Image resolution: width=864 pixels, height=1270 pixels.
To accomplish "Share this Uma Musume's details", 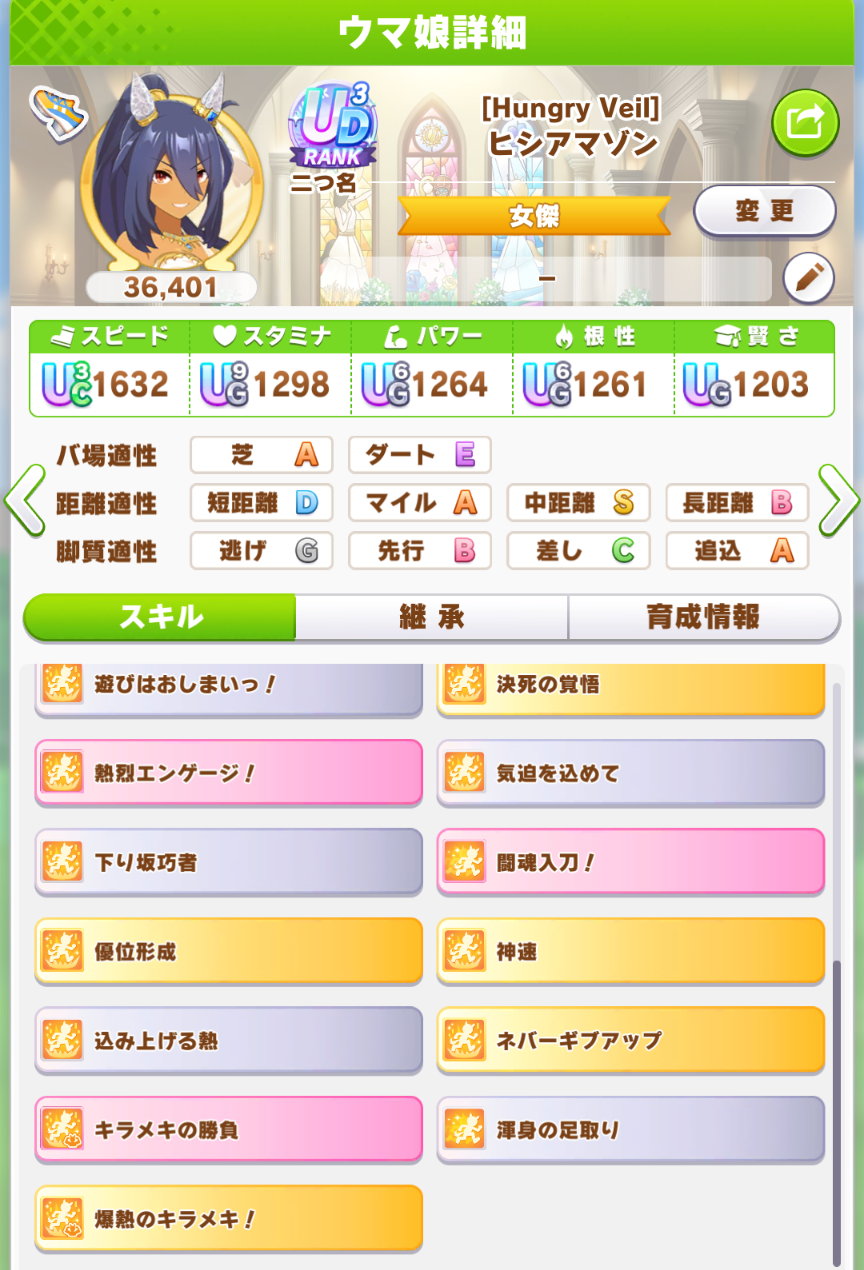I will click(804, 124).
